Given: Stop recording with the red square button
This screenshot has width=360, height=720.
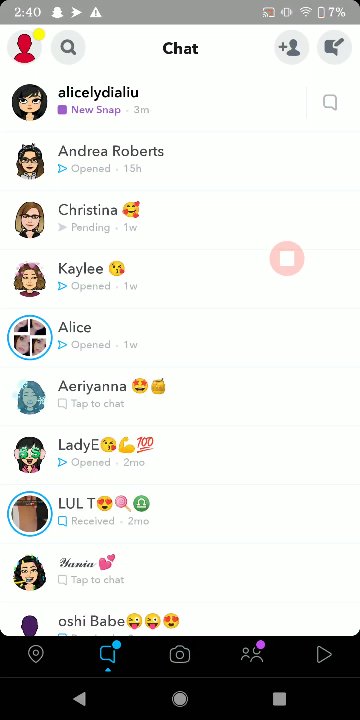Looking at the screenshot, I should pos(287,259).
